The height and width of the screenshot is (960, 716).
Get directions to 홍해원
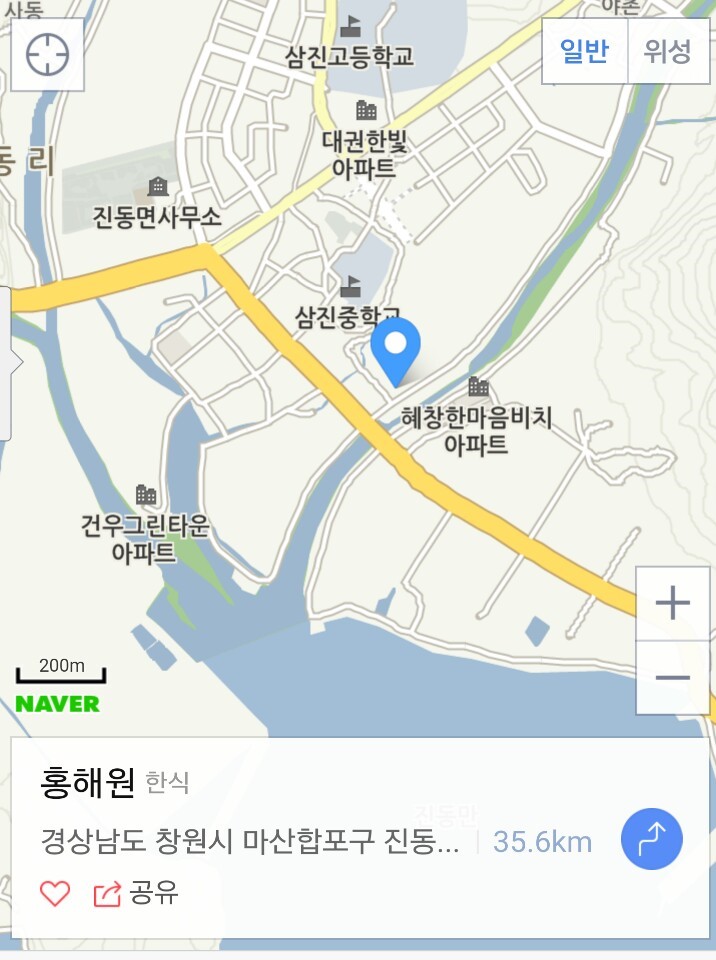pos(651,840)
